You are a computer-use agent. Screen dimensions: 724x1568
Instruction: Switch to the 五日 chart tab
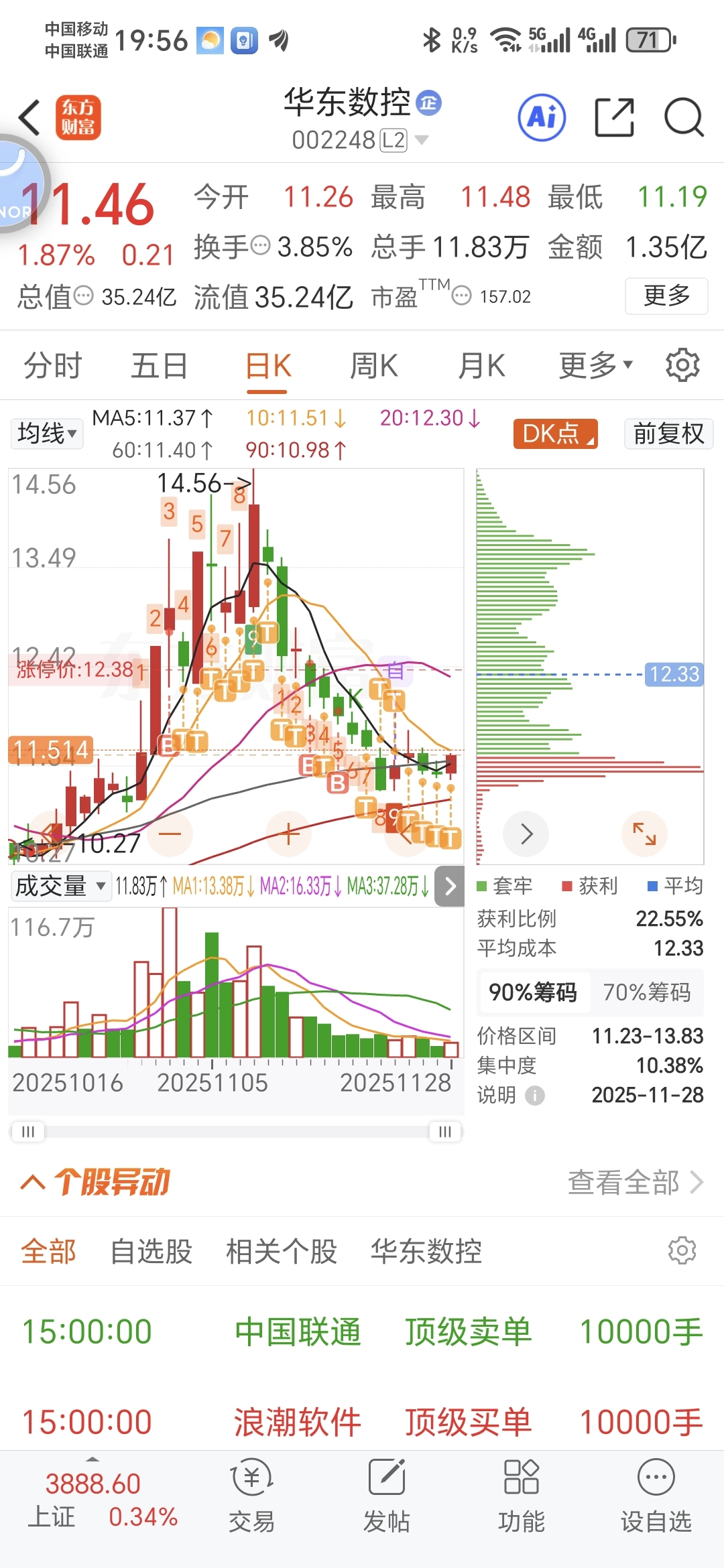[159, 366]
